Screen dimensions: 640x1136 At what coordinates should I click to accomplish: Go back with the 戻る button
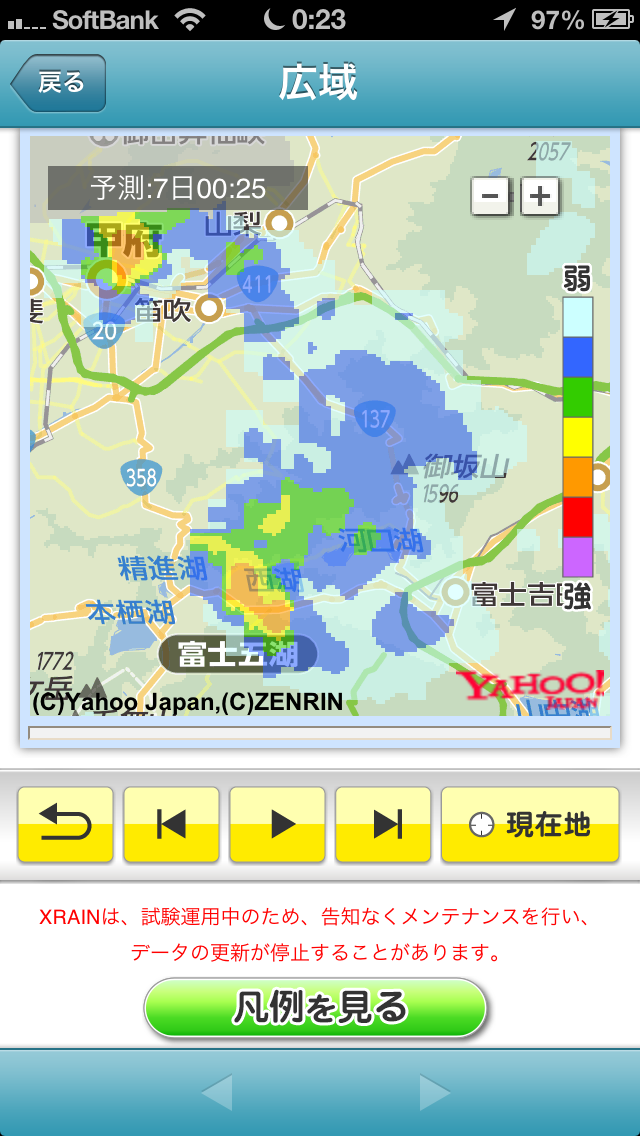[x=59, y=83]
